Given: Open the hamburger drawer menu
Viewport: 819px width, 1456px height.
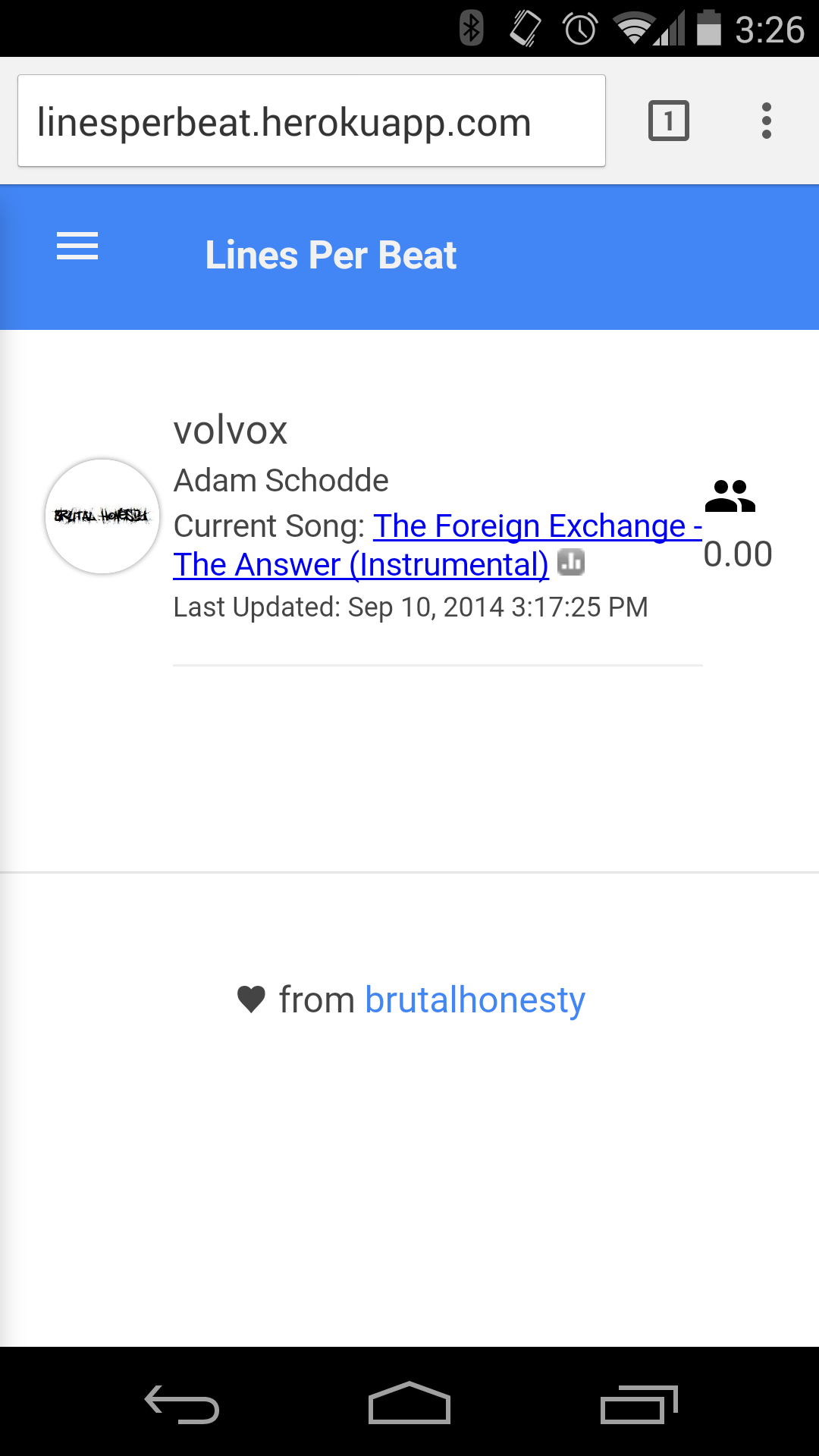Looking at the screenshot, I should point(77,246).
